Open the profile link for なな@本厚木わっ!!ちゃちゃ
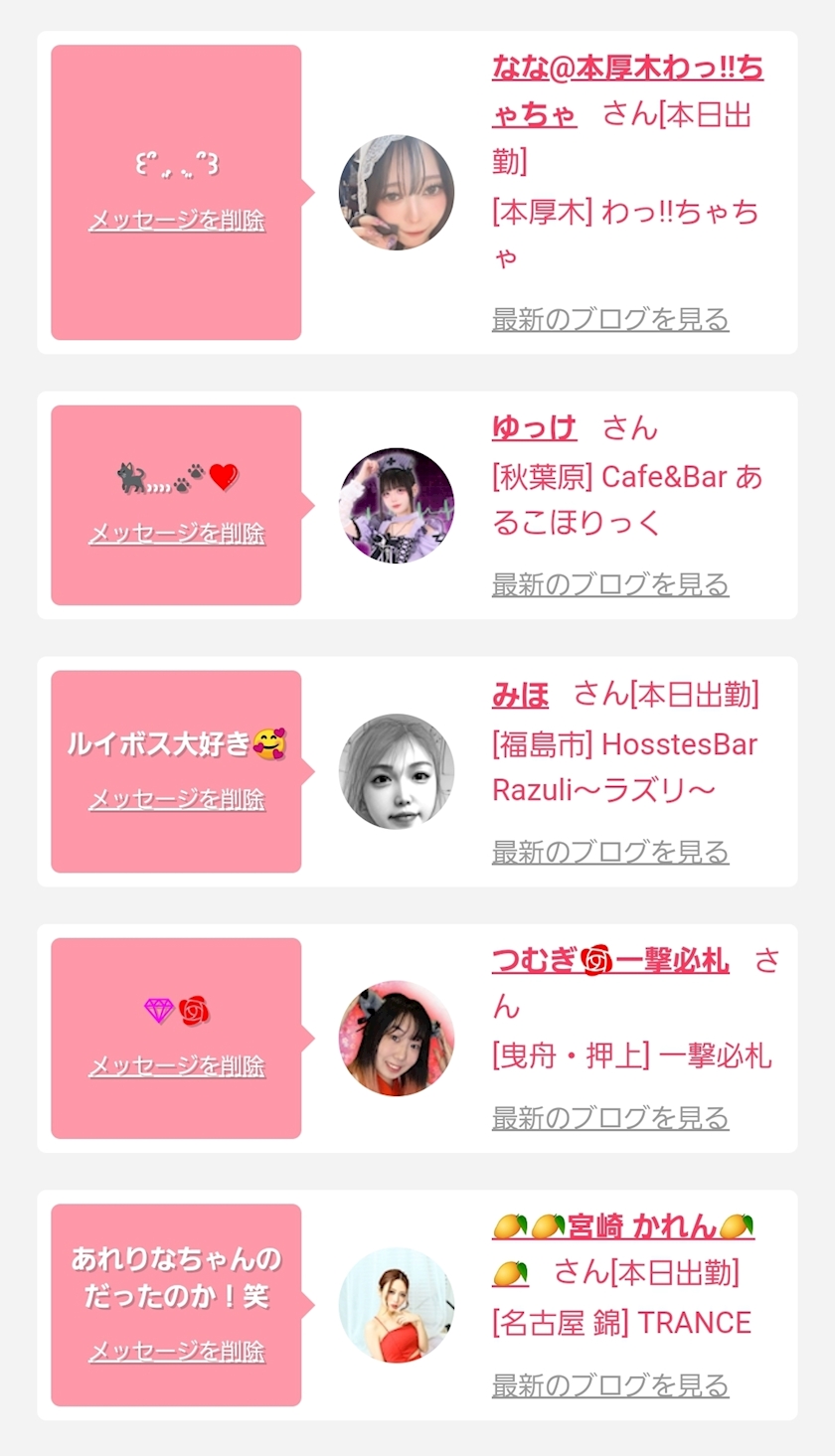The image size is (835, 1456). click(627, 90)
